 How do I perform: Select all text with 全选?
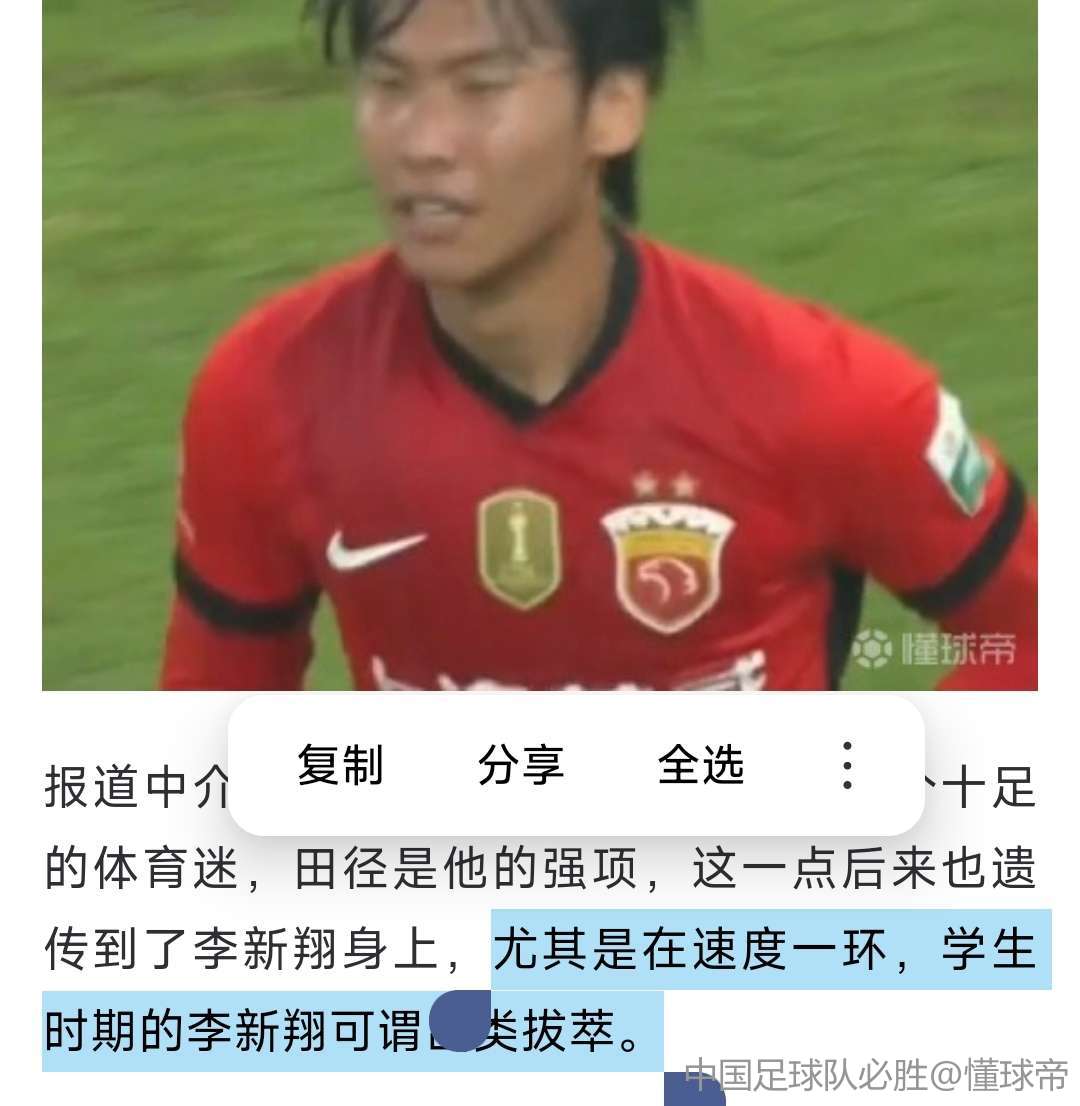[701, 766]
